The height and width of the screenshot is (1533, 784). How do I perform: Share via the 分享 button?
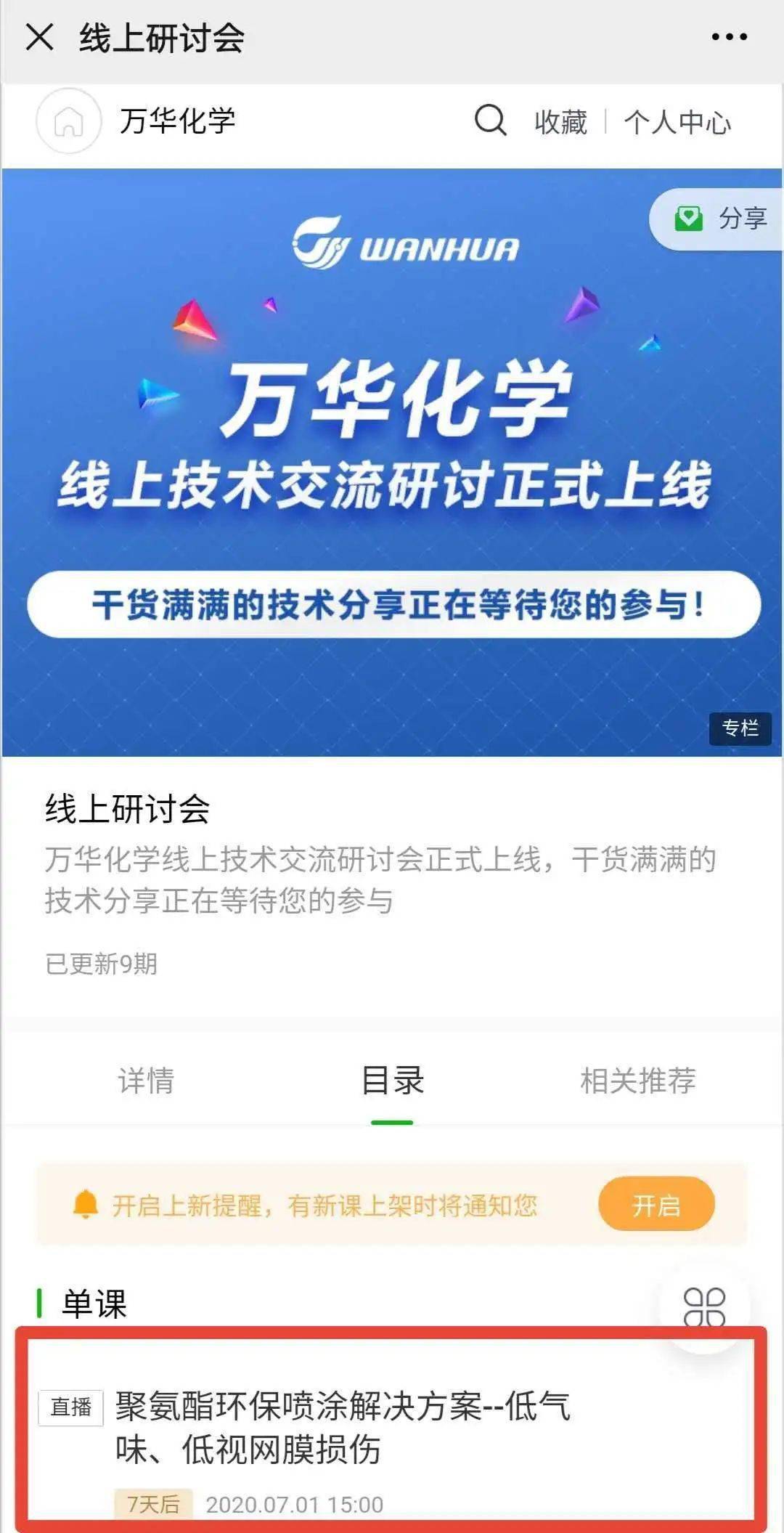click(x=721, y=219)
